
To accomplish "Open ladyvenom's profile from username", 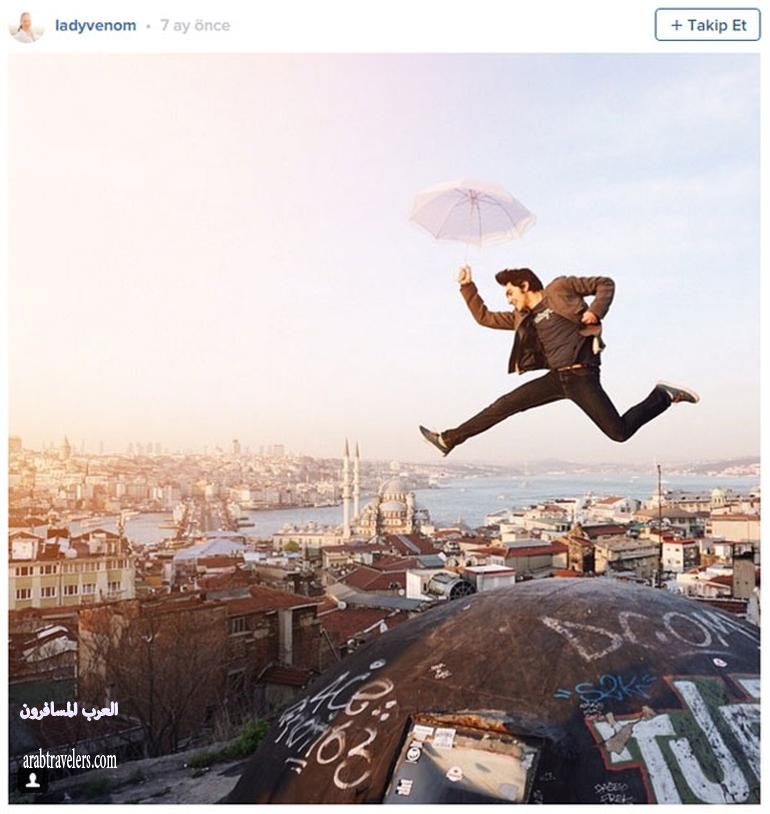I will pos(95,26).
